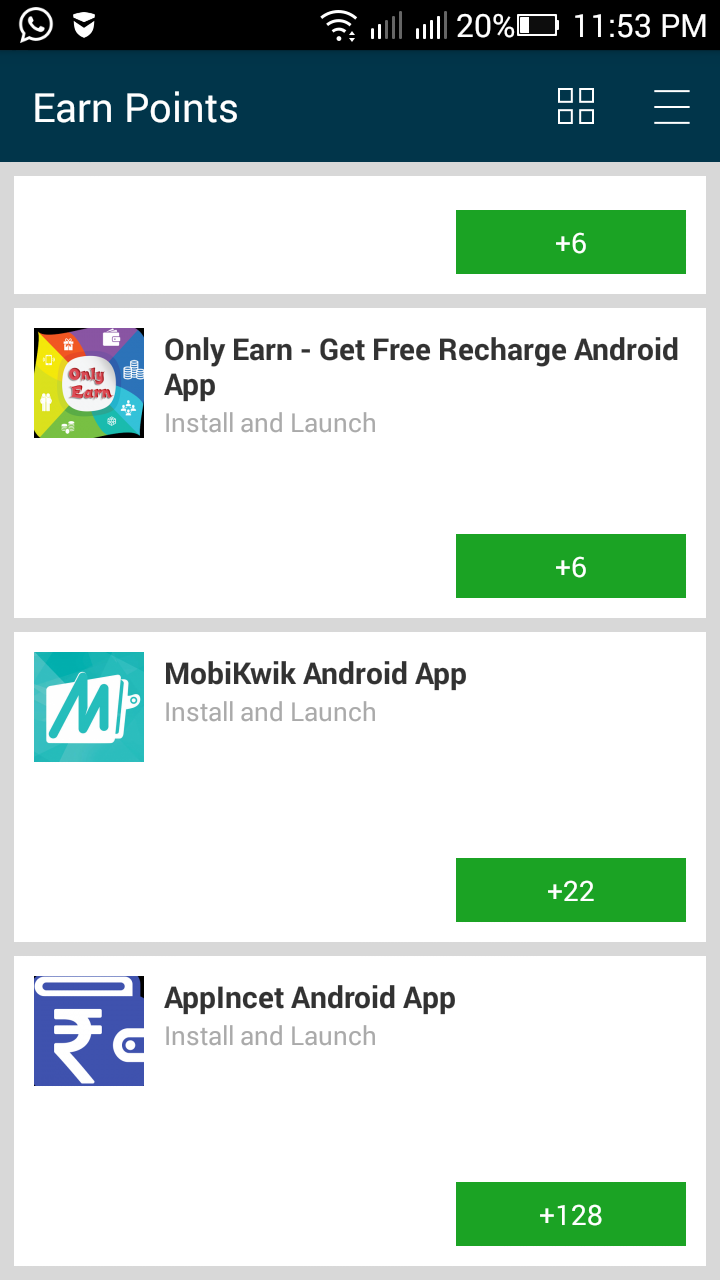
Task: Open the MobiKwik Android App offer
Action: (x=360, y=787)
